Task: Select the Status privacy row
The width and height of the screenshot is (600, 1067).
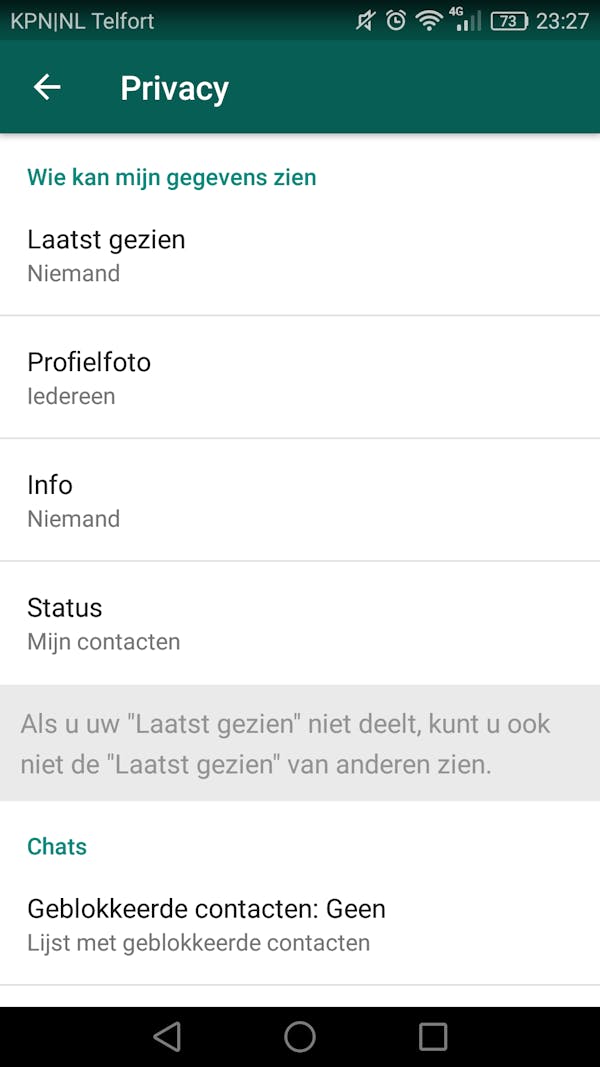Action: tap(300, 623)
